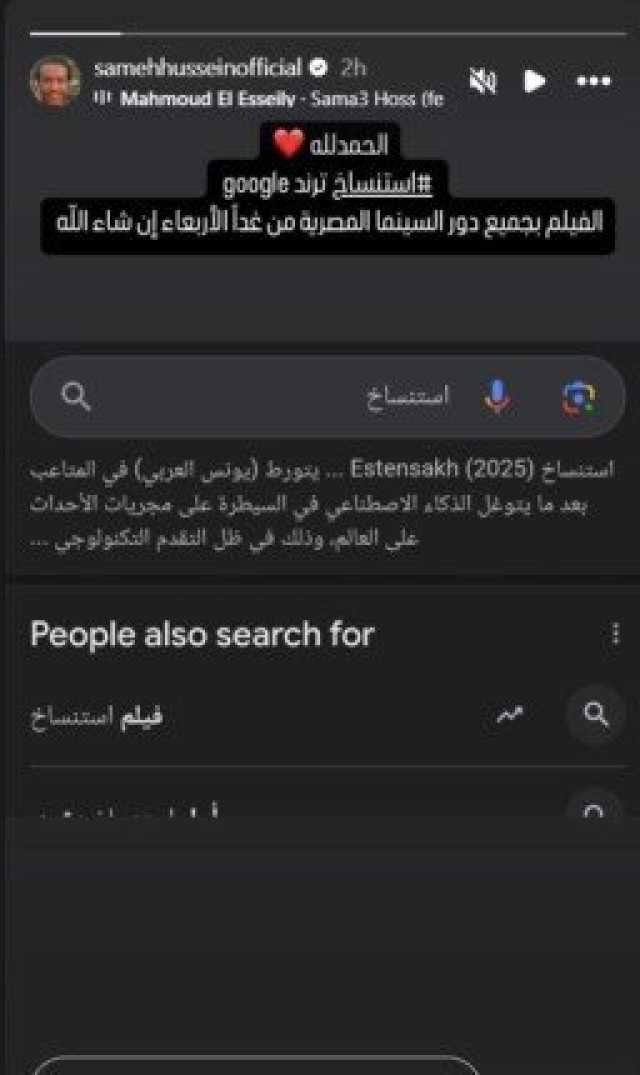
Task: Unmute the story sound
Action: point(483,82)
